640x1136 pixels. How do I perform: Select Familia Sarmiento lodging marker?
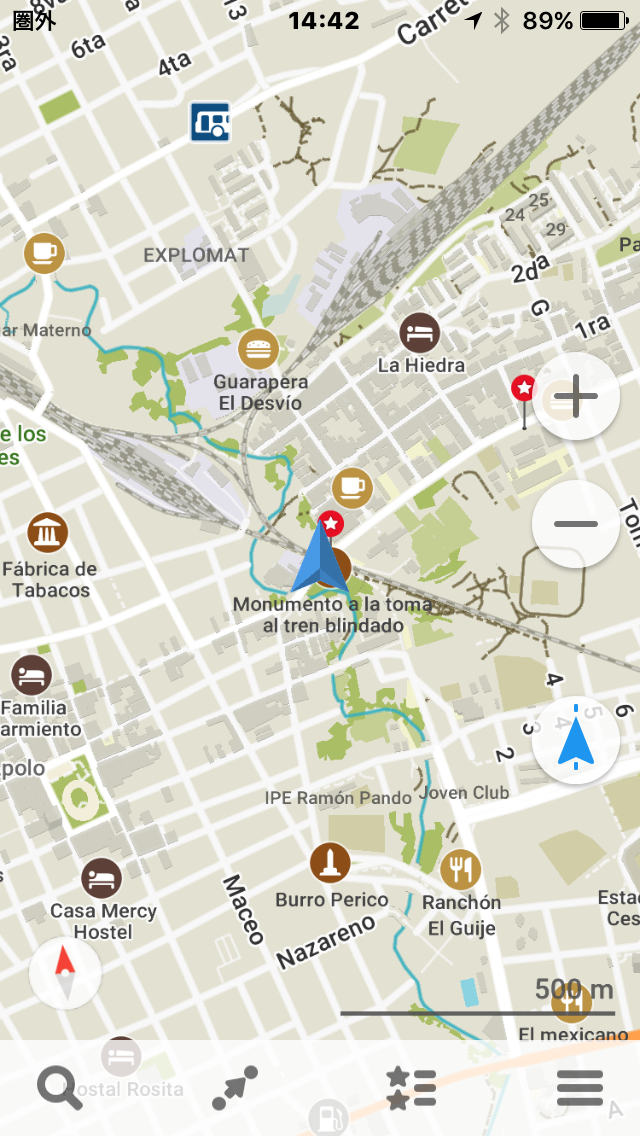tap(31, 675)
